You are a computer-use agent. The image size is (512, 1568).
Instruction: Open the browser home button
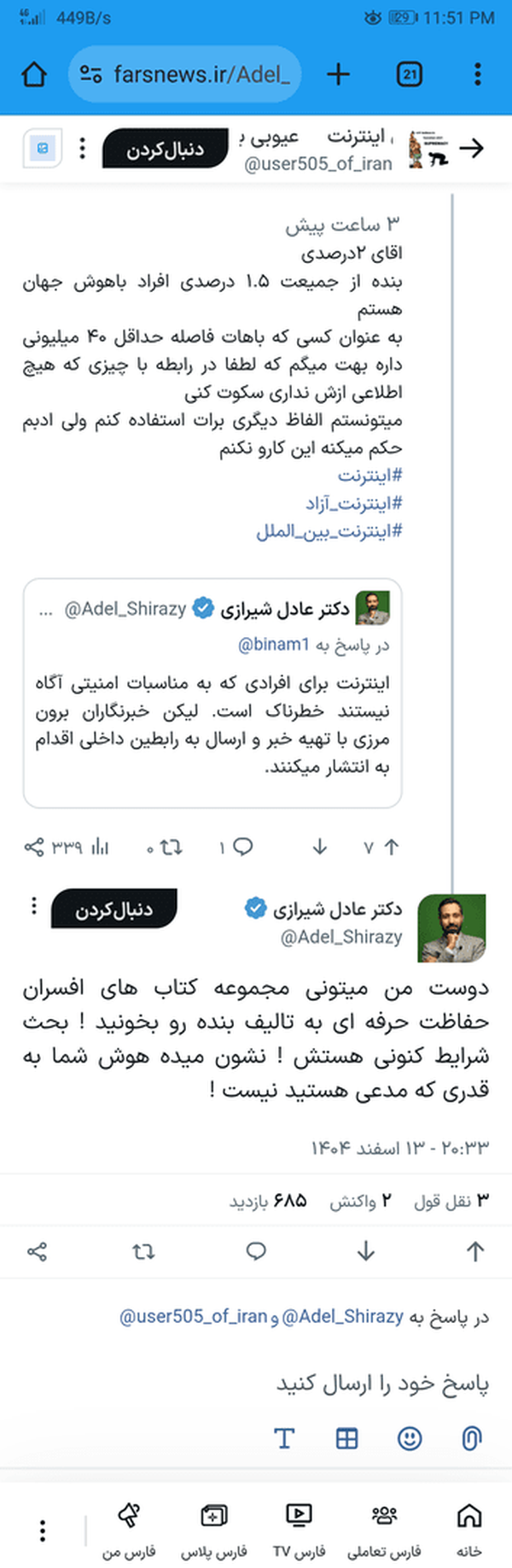(34, 74)
